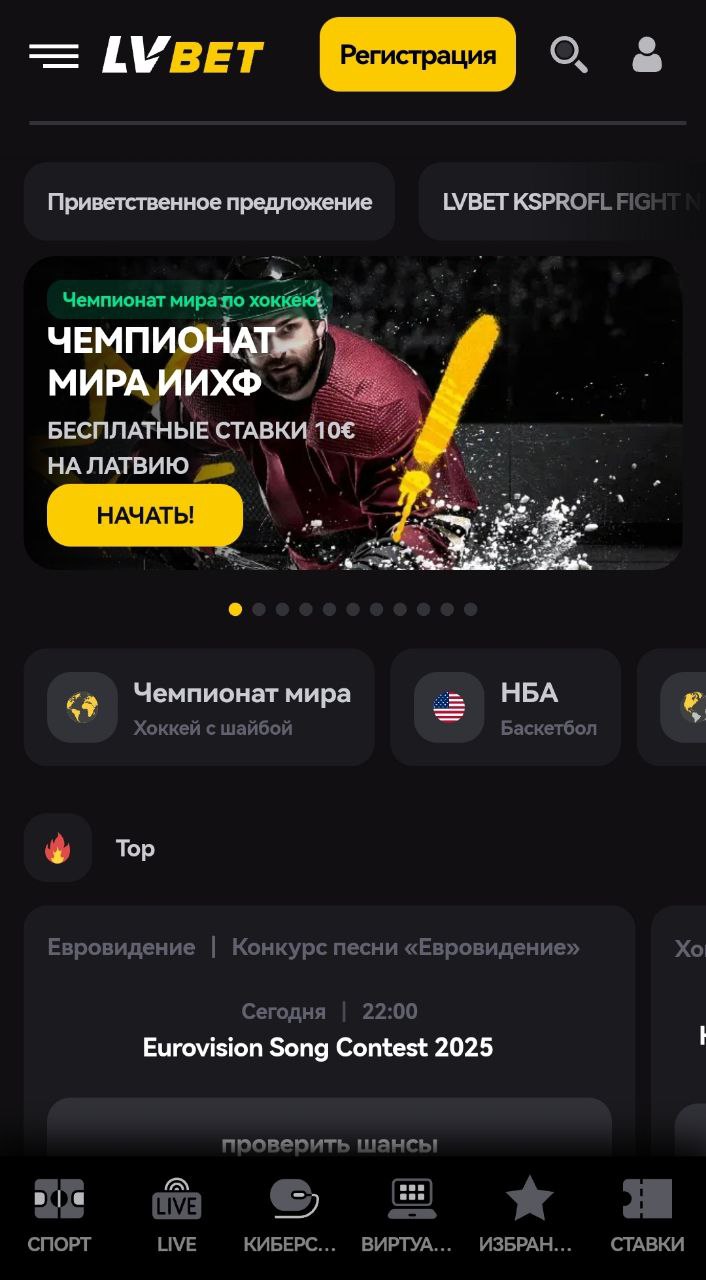Select the Приветственное предложение chip
The width and height of the screenshot is (706, 1280).
coord(209,201)
